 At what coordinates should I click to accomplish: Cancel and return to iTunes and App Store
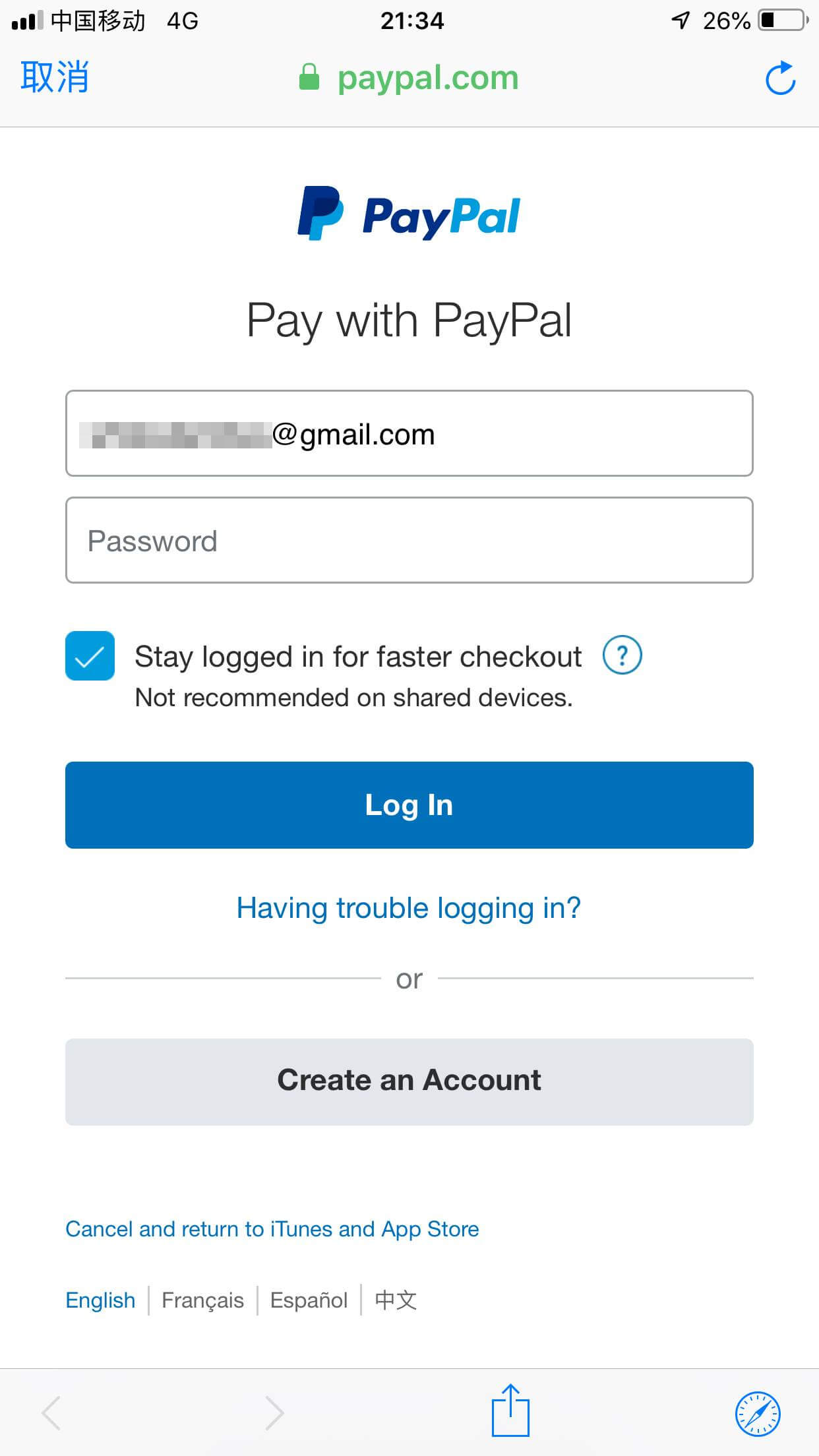coord(272,1229)
